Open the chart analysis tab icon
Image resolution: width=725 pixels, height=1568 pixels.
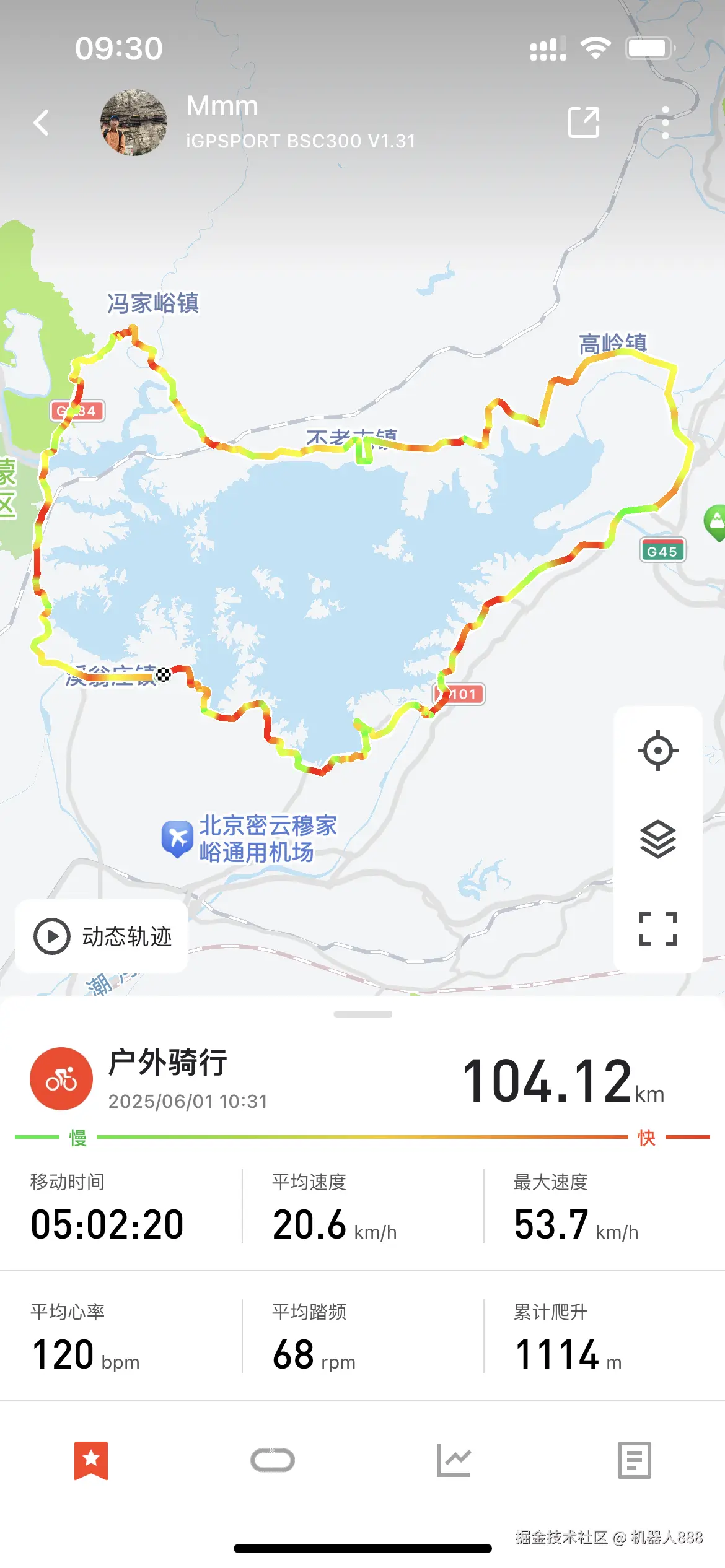454,1458
